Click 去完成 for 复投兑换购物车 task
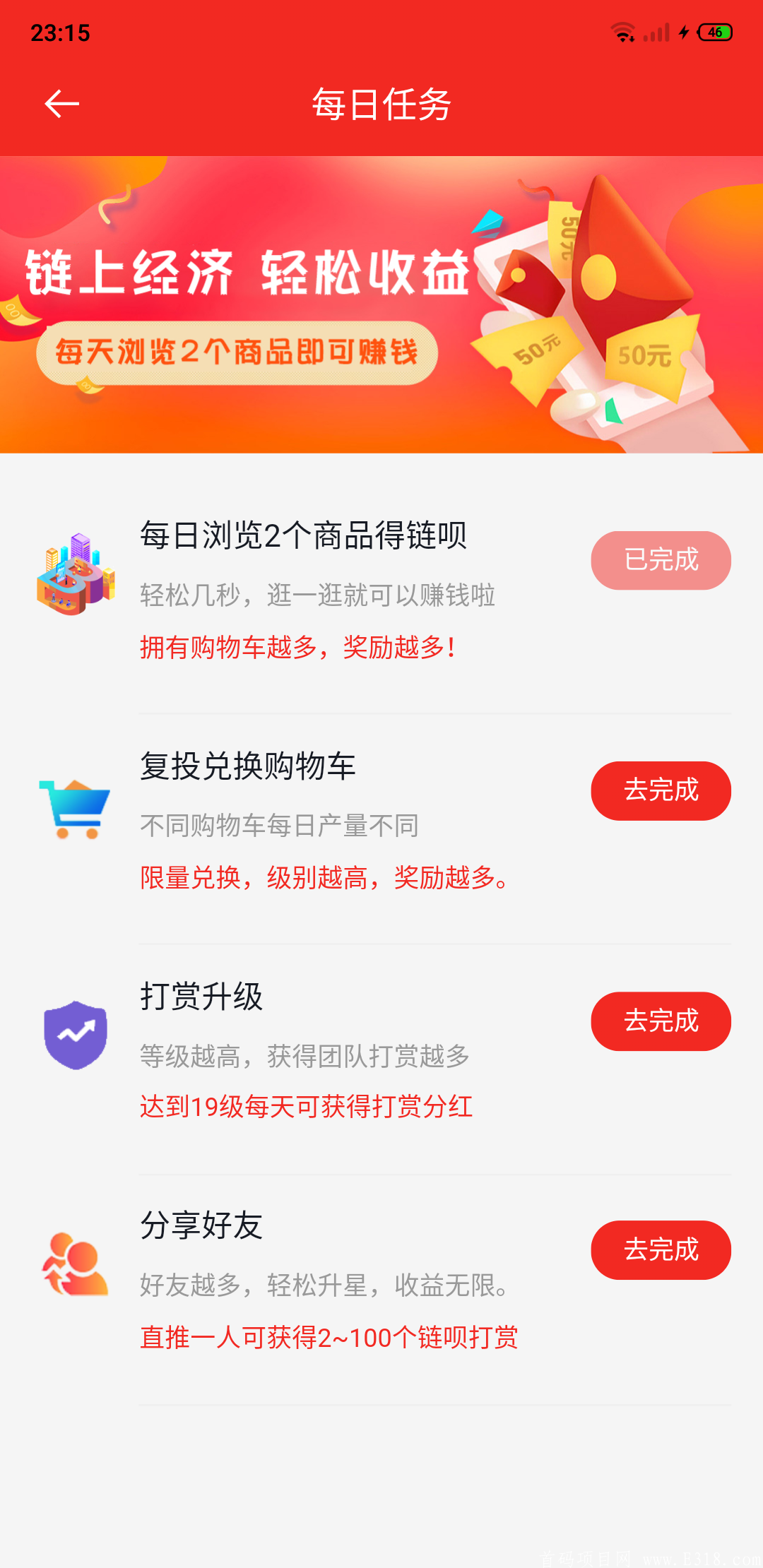The width and height of the screenshot is (763, 1568). 660,791
